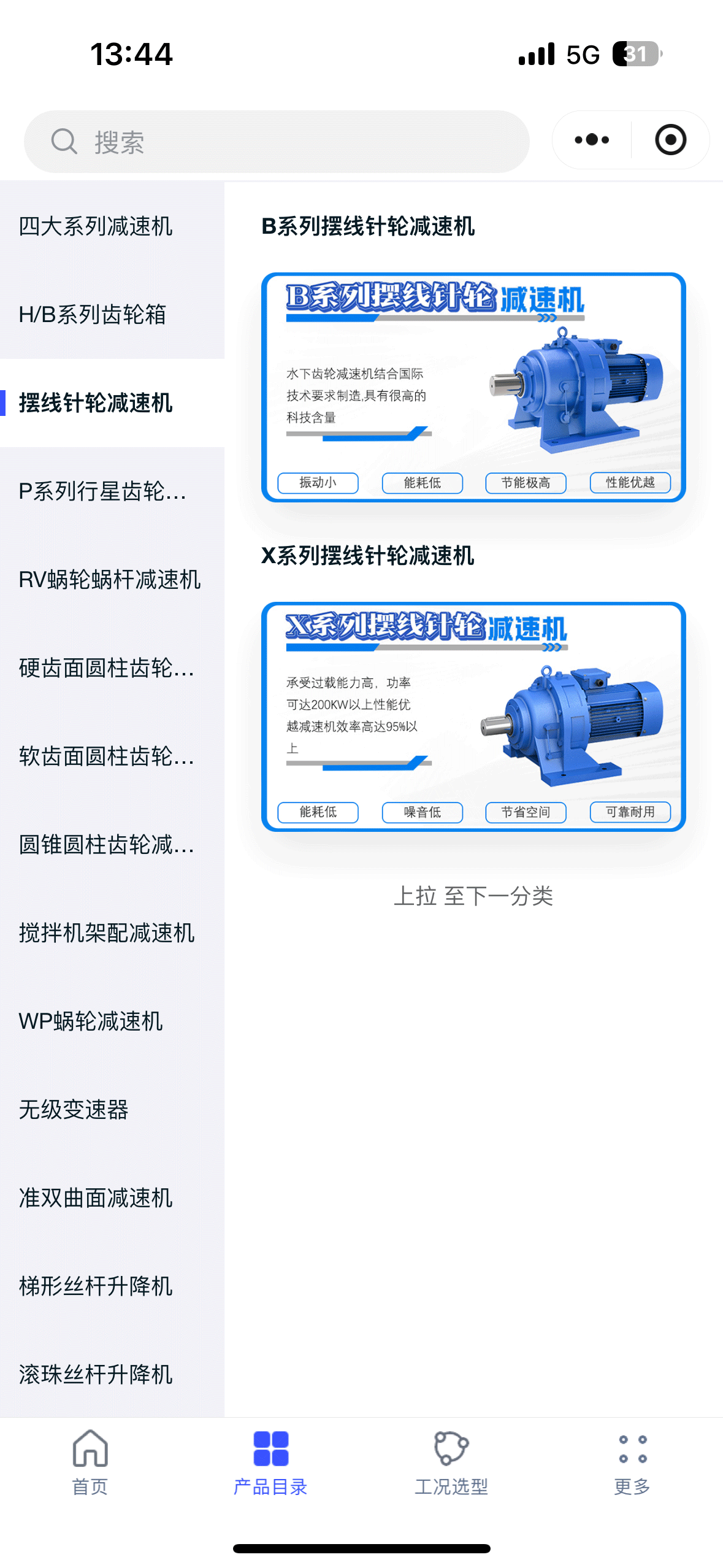Open the H/B系列齿轮箱 category

pyautogui.click(x=93, y=315)
